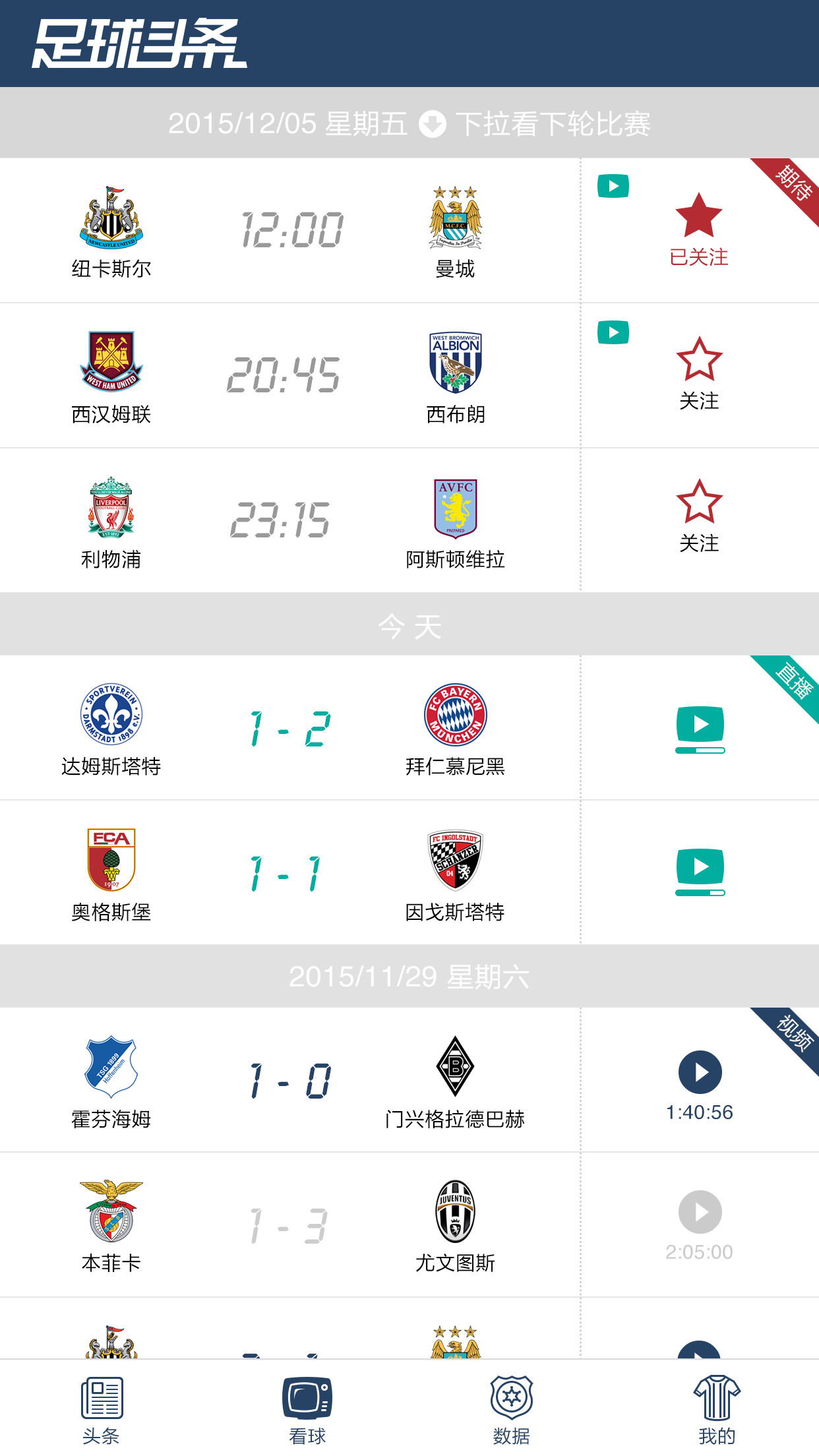This screenshot has height=1456, width=819.
Task: Play 霍芬海姆 vs 门兴格拉德巴赫 video replay
Action: (700, 1072)
